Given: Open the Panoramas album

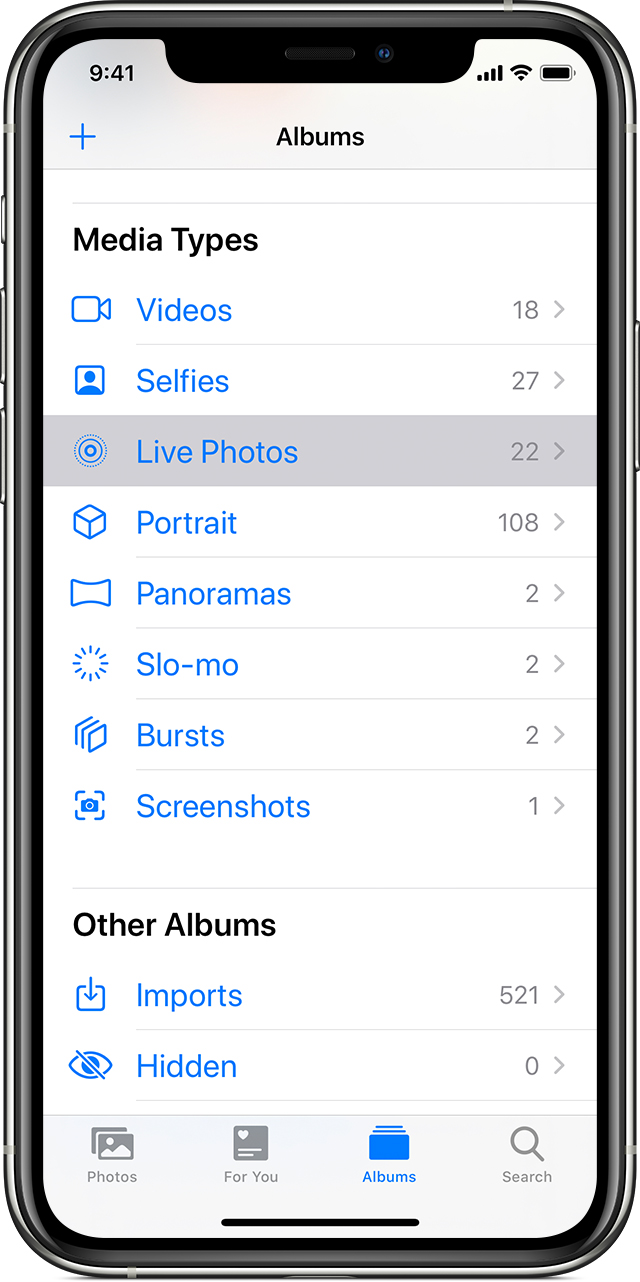Looking at the screenshot, I should tap(213, 594).
